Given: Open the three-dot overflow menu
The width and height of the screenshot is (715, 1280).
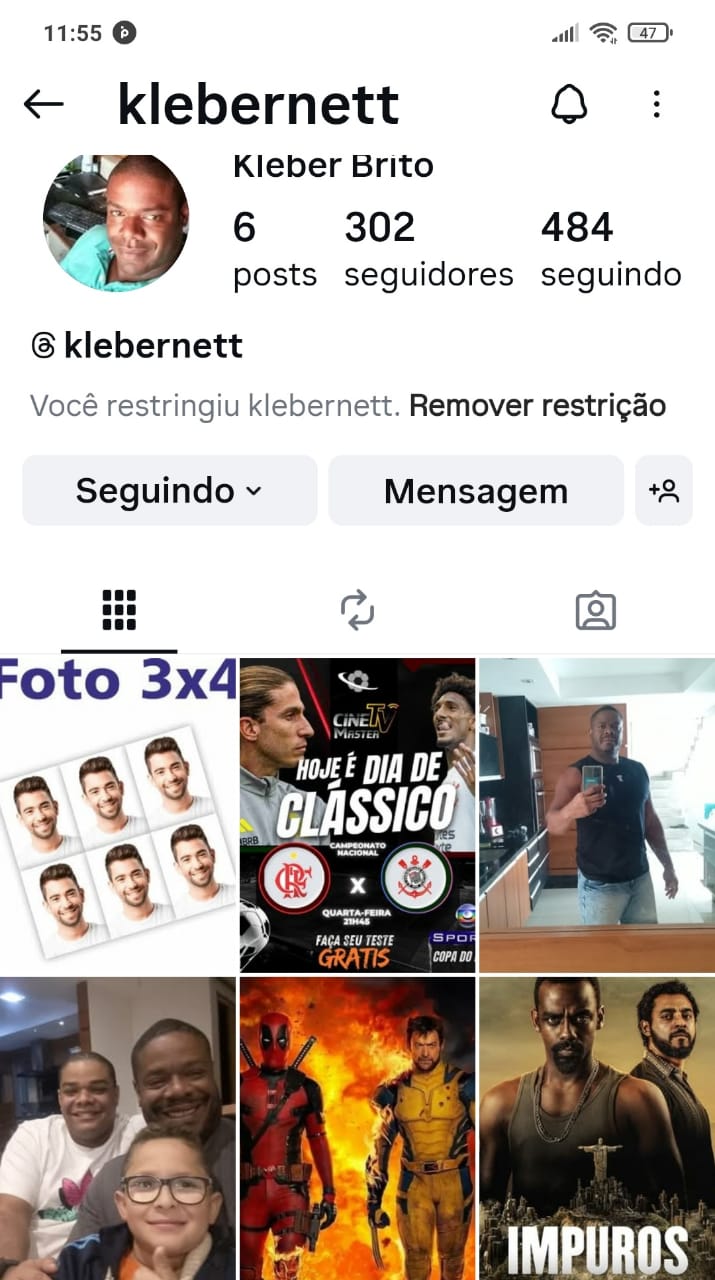Looking at the screenshot, I should coord(656,104).
